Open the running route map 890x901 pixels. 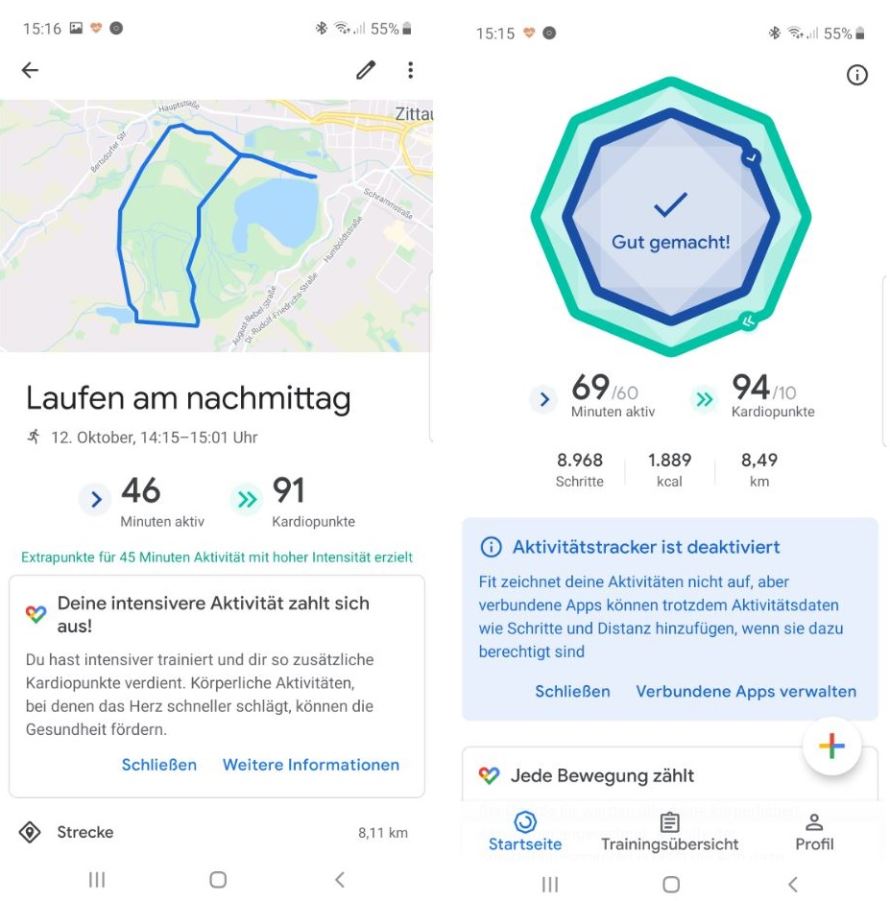tap(216, 225)
